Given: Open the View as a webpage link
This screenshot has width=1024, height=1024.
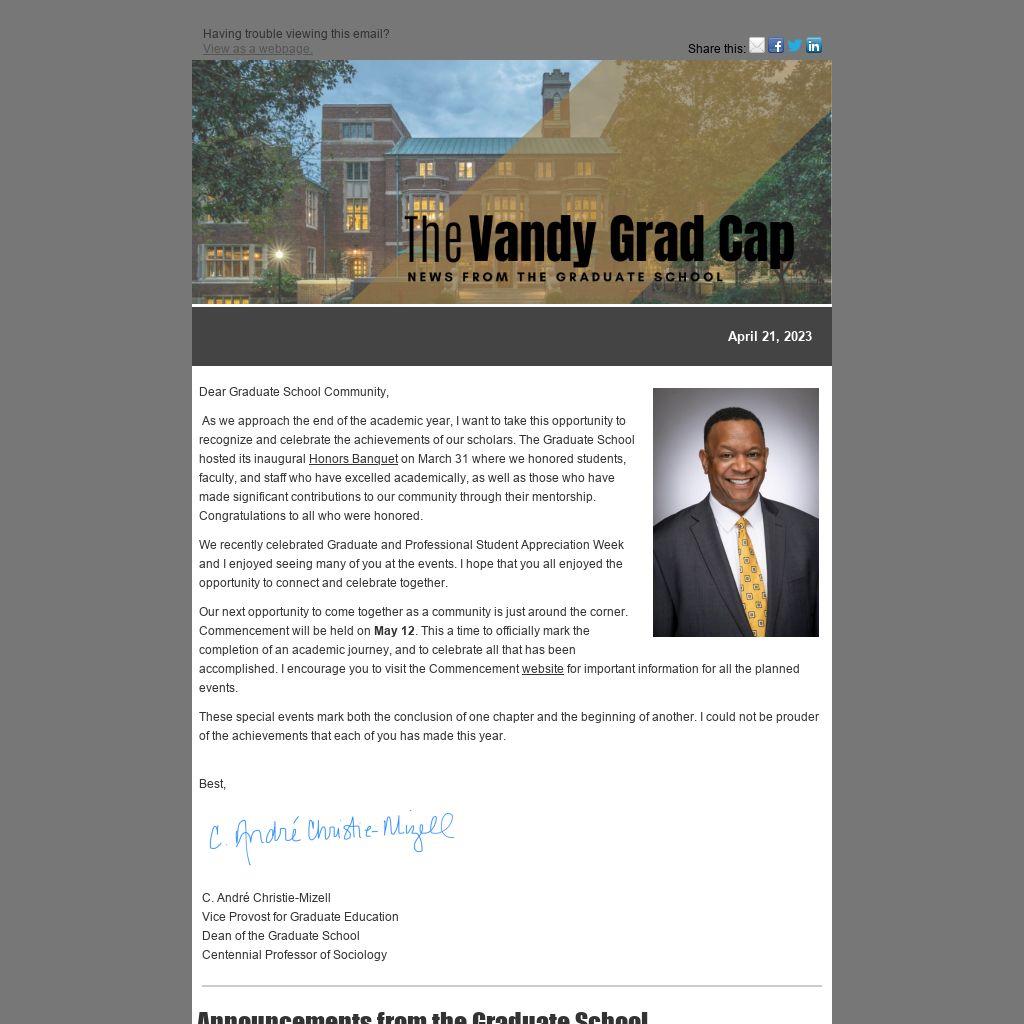Looking at the screenshot, I should click(257, 49).
